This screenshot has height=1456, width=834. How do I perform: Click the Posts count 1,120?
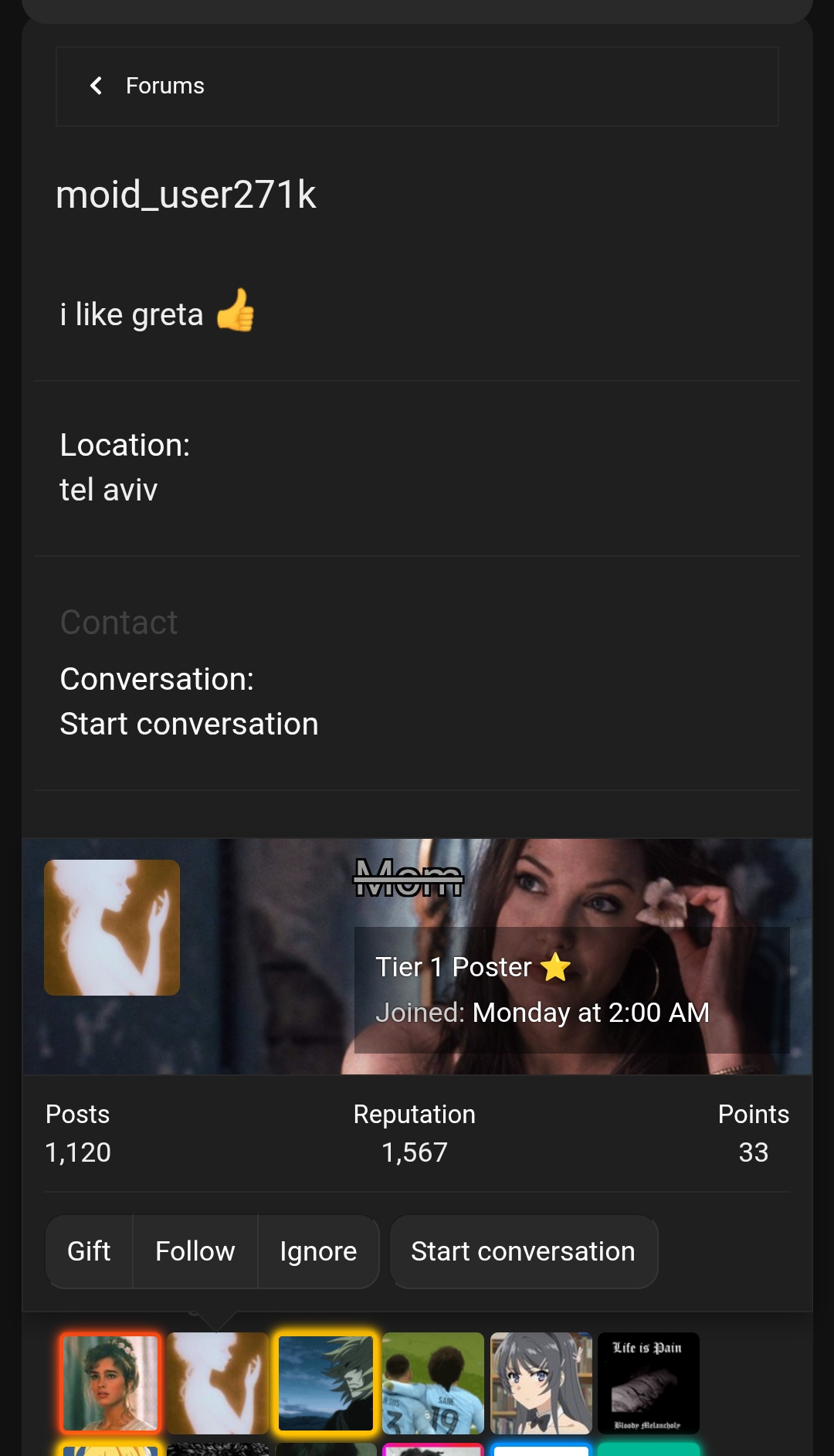point(77,1152)
